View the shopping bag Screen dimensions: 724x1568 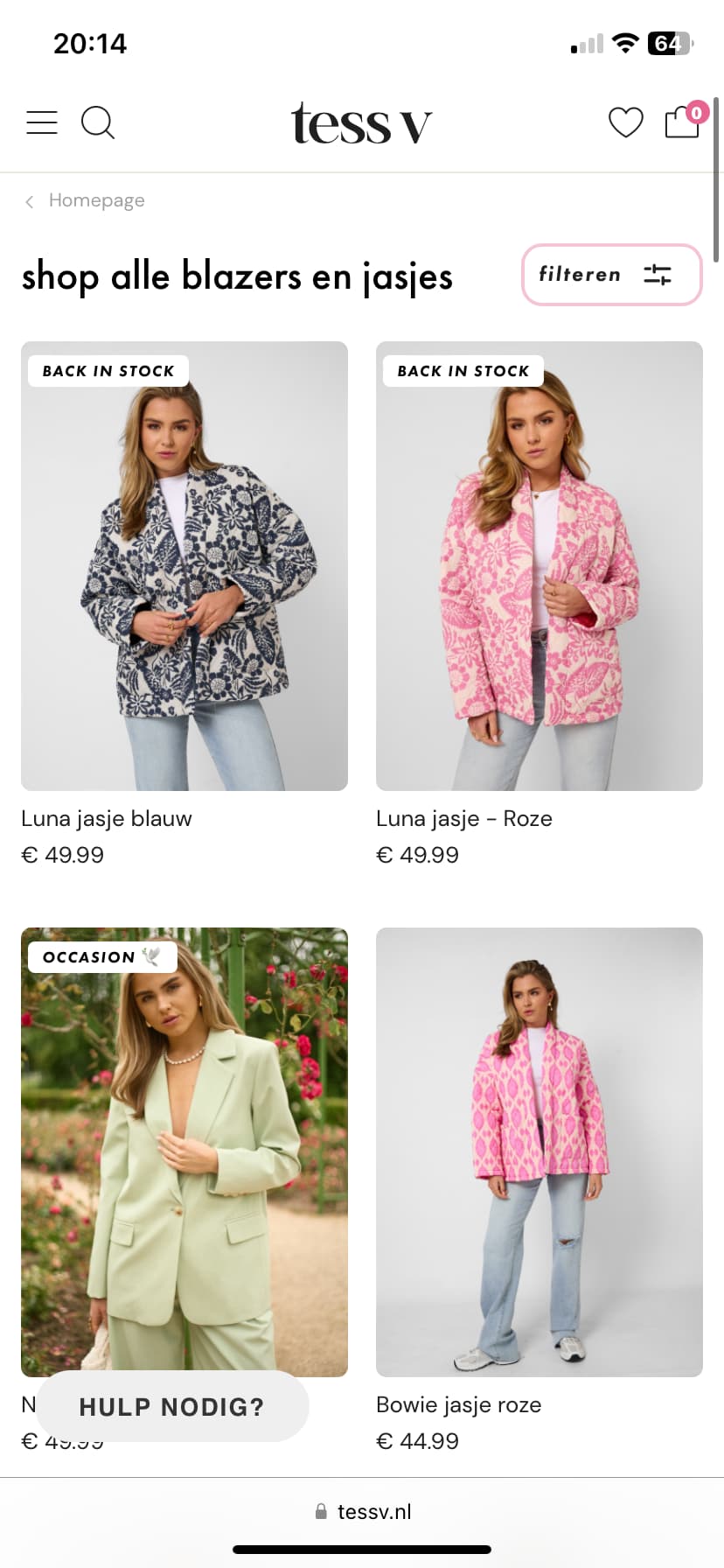683,121
